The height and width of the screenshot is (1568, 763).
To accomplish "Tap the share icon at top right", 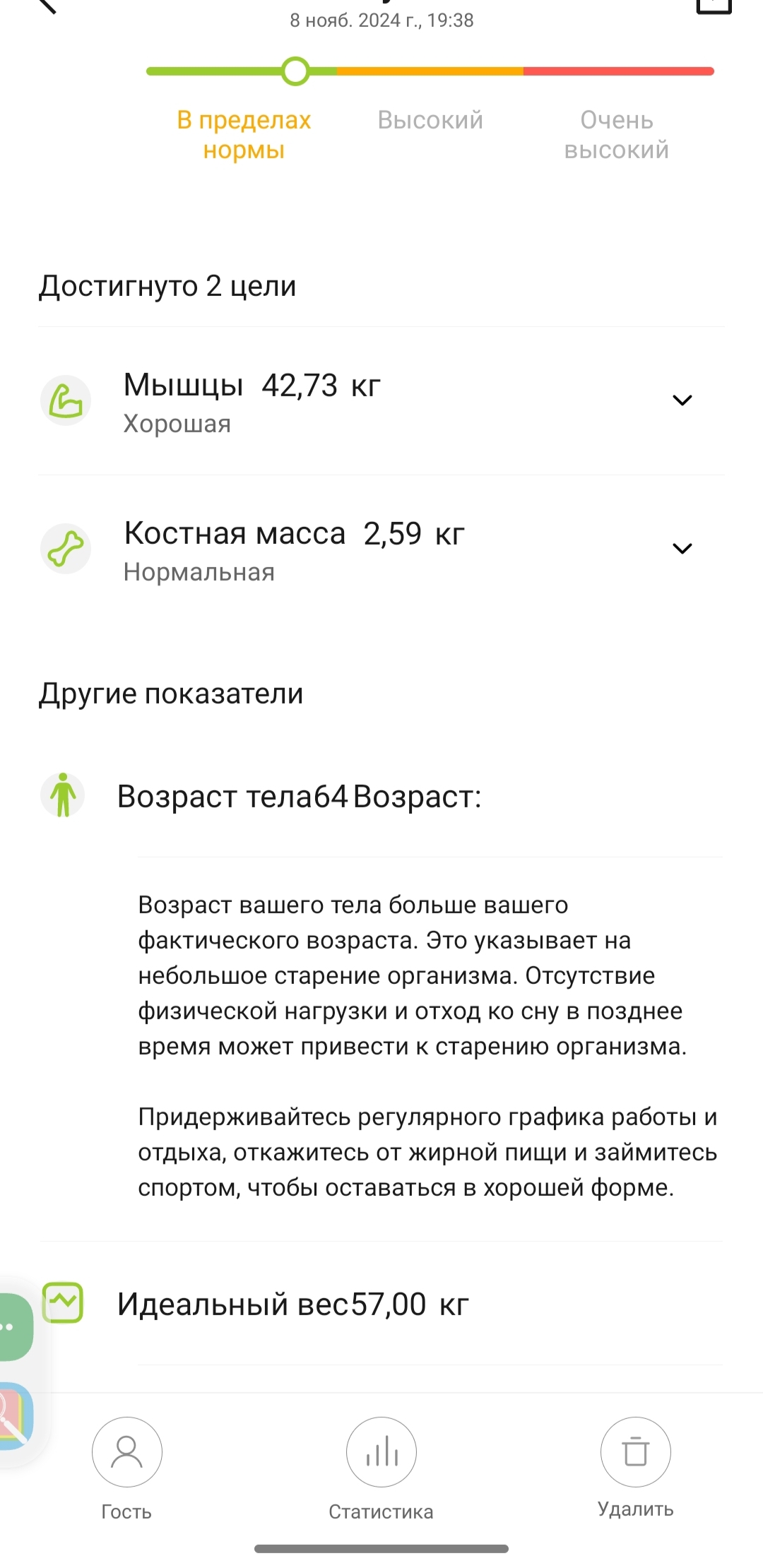I will coord(714,4).
